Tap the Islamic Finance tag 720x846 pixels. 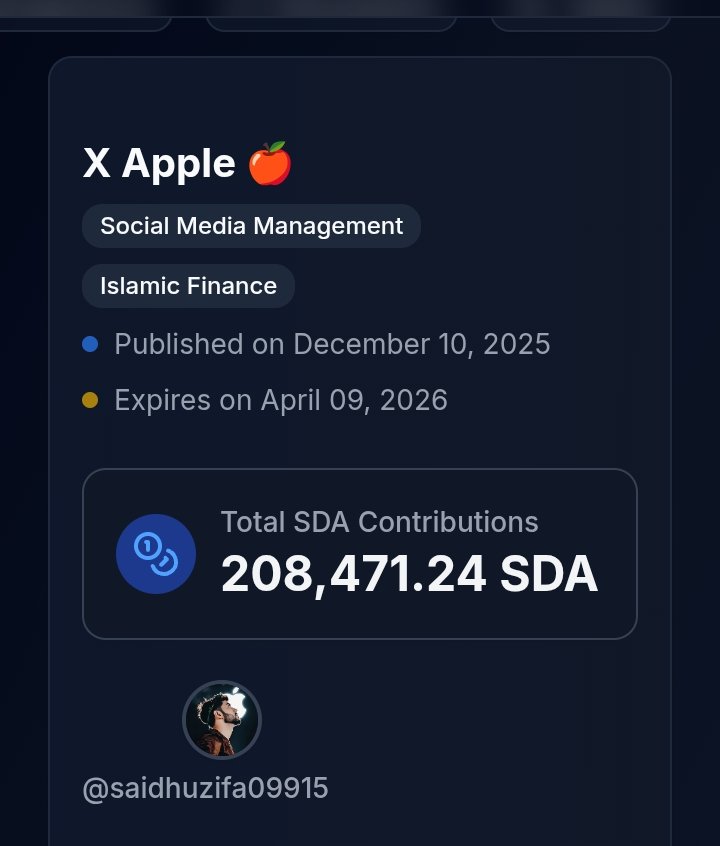pos(188,286)
